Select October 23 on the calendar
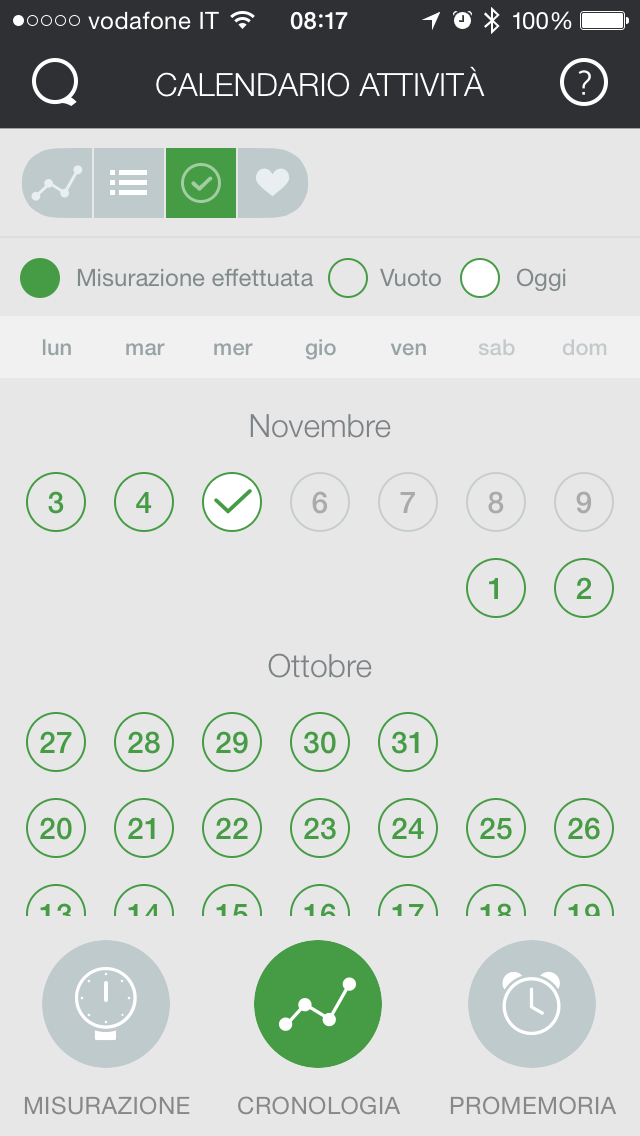Image resolution: width=640 pixels, height=1136 pixels. tap(320, 828)
